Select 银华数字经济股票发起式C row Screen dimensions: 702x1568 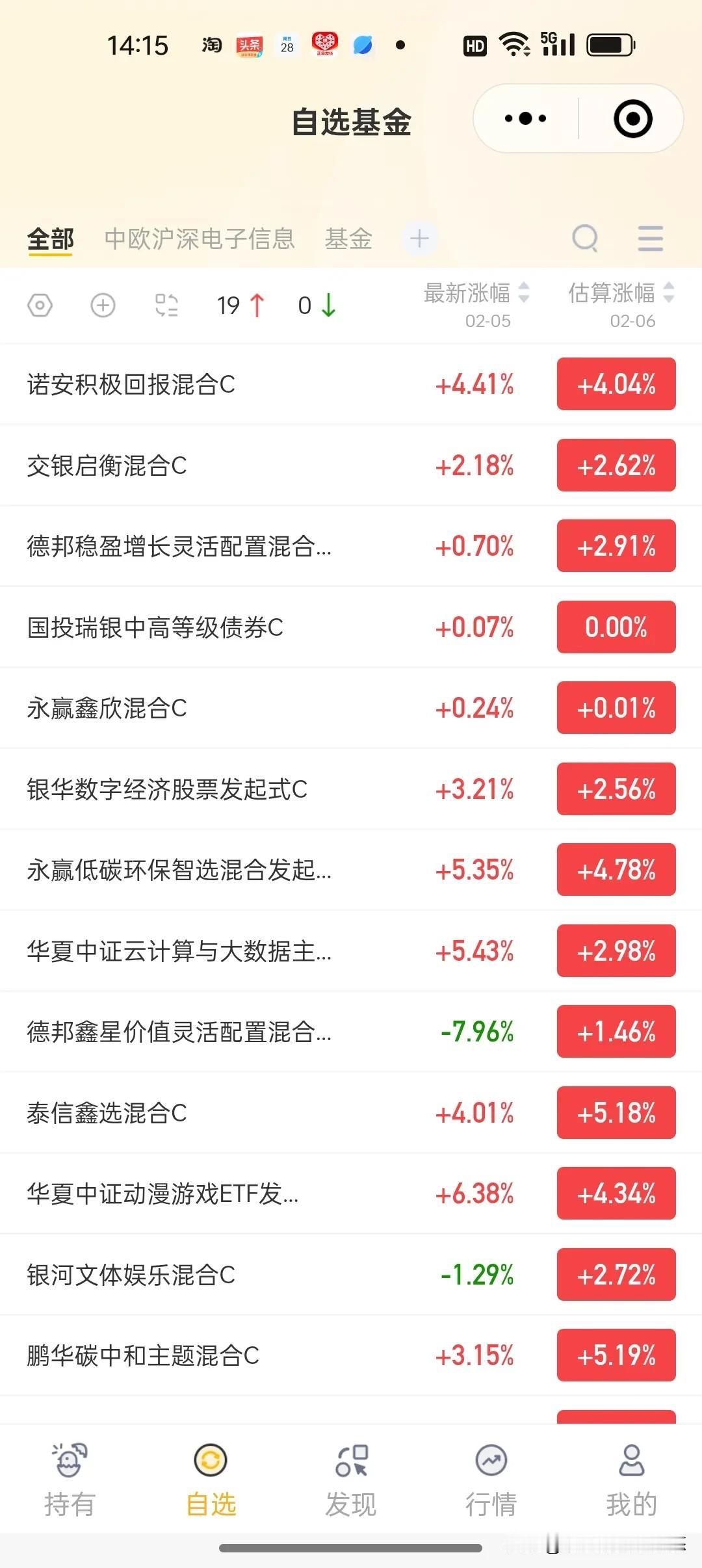167,789
